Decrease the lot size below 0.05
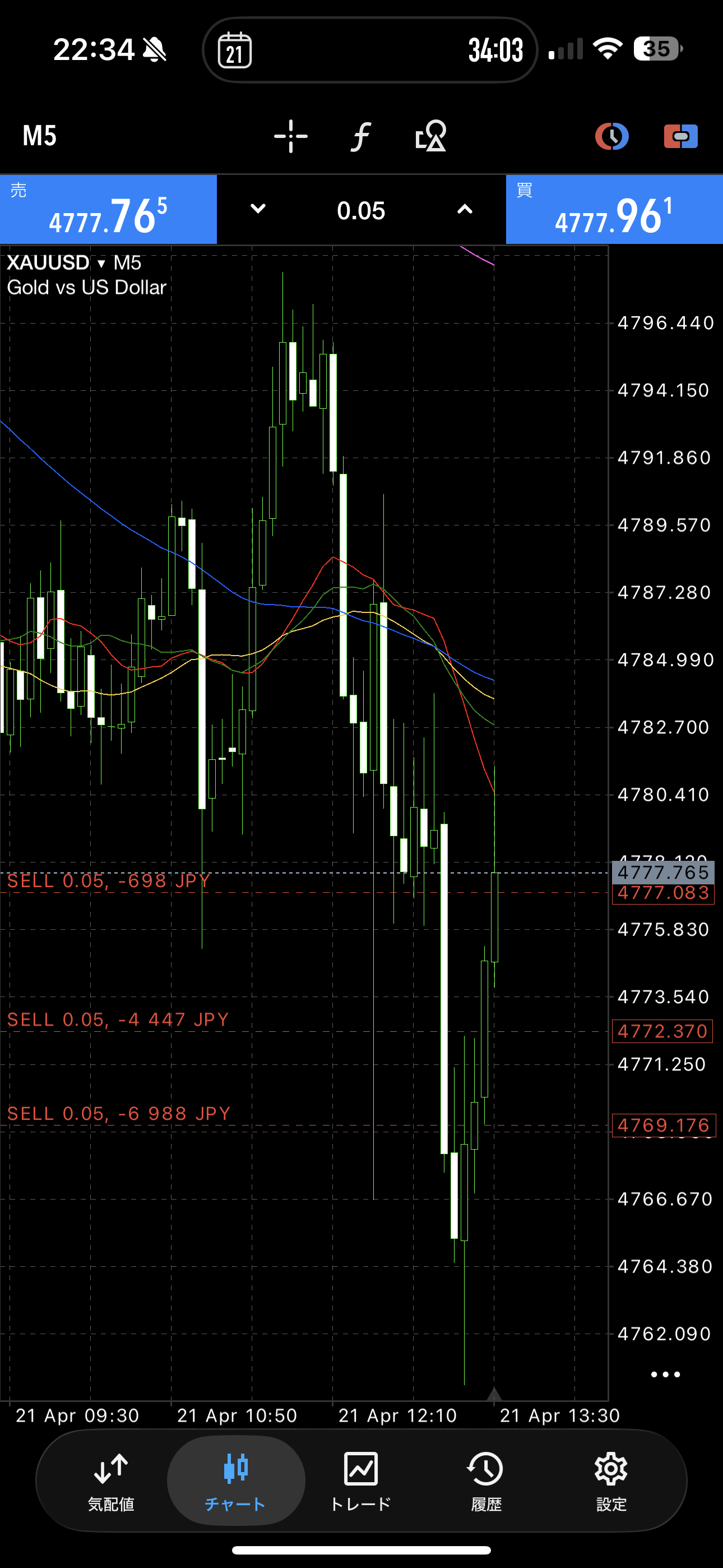 point(258,209)
